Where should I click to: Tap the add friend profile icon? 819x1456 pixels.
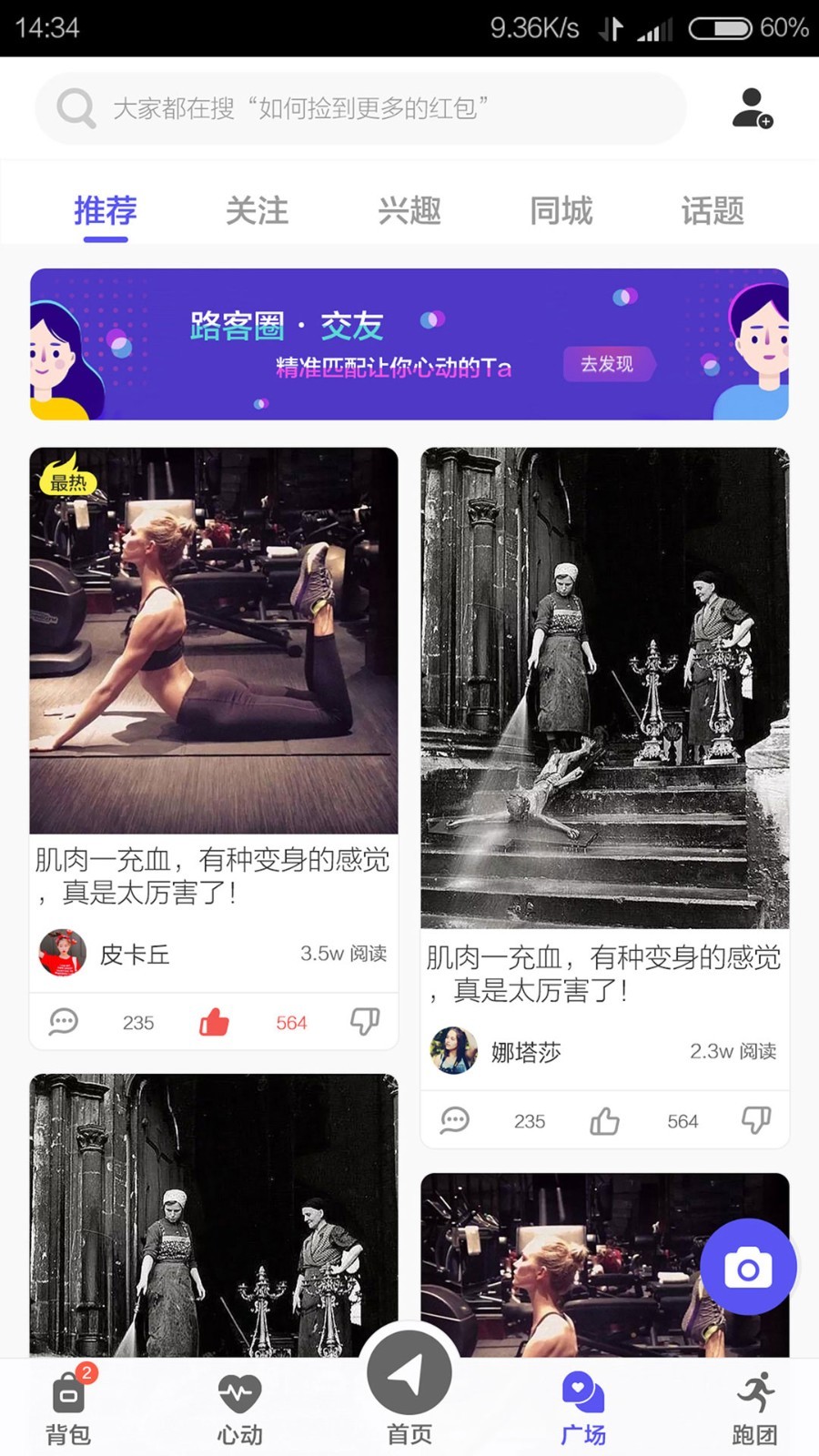[752, 108]
